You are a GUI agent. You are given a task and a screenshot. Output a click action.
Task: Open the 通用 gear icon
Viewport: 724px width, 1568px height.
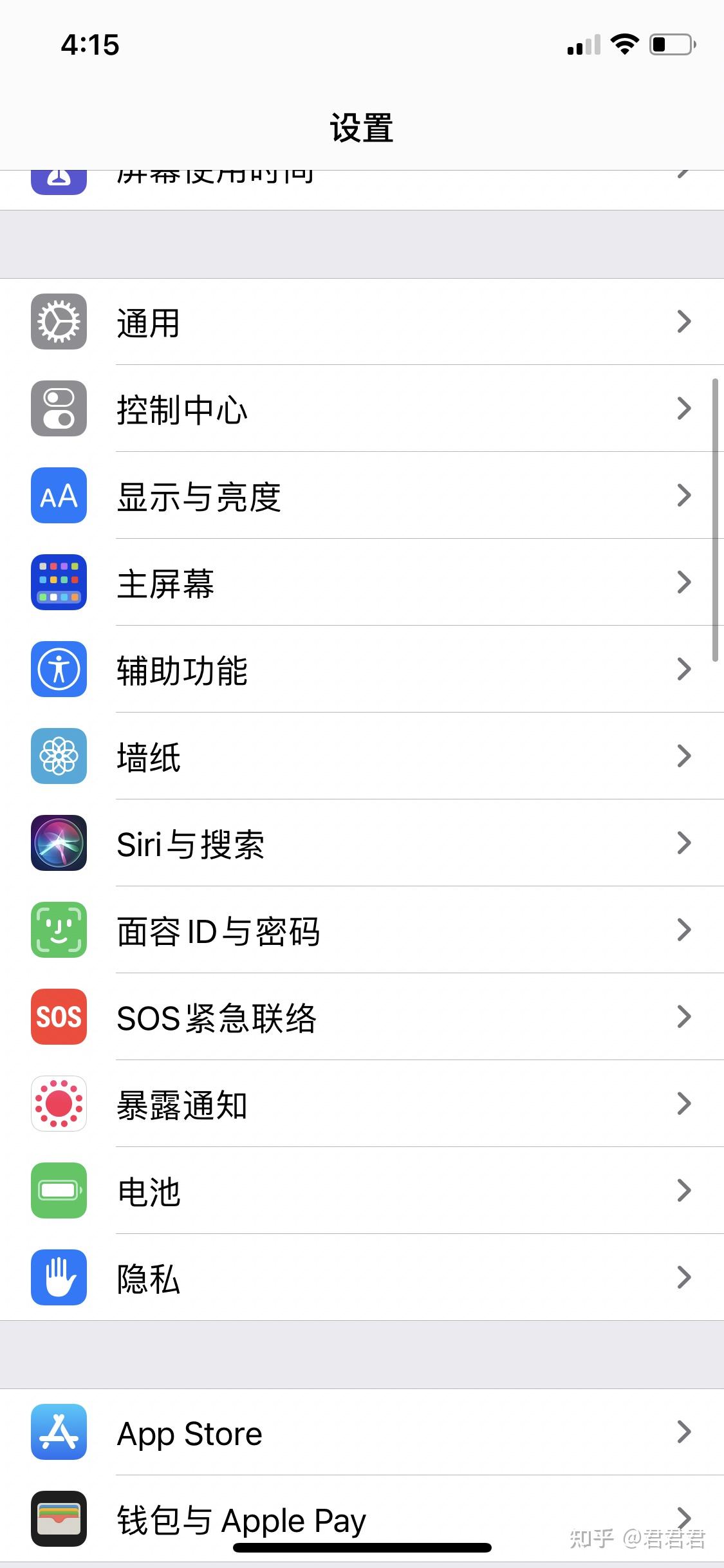pos(58,322)
